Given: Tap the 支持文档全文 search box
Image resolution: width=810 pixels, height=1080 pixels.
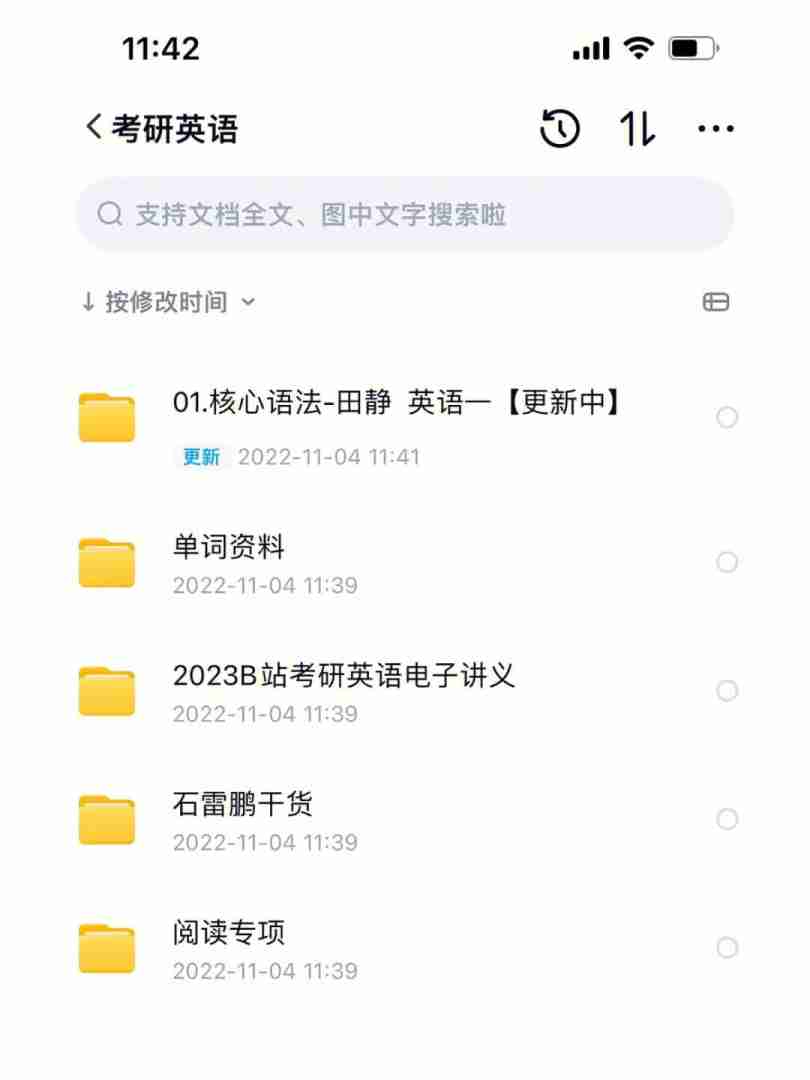Looking at the screenshot, I should pos(405,215).
